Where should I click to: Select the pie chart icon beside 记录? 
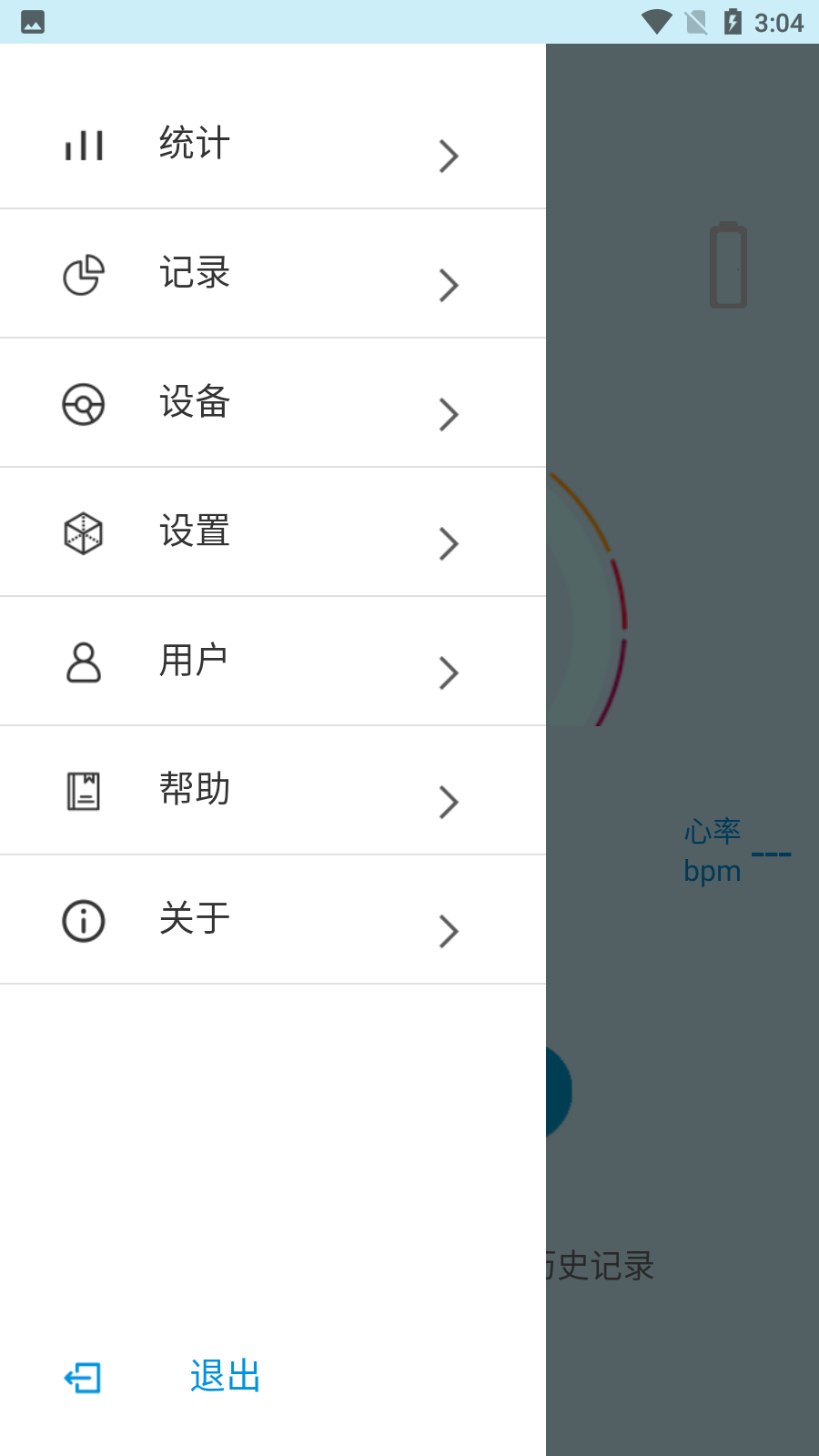83,273
